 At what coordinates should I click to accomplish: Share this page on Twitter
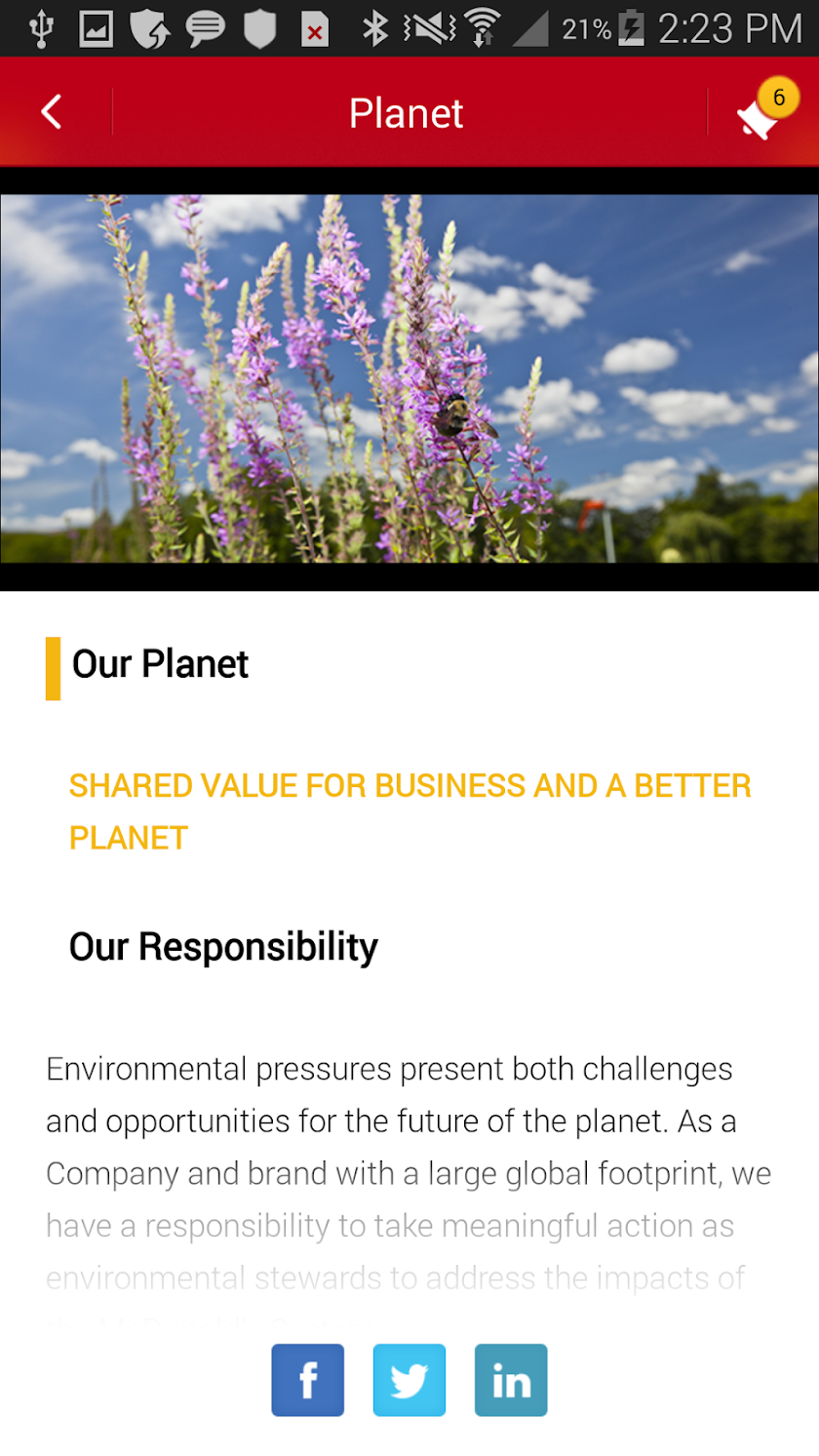tap(409, 1380)
